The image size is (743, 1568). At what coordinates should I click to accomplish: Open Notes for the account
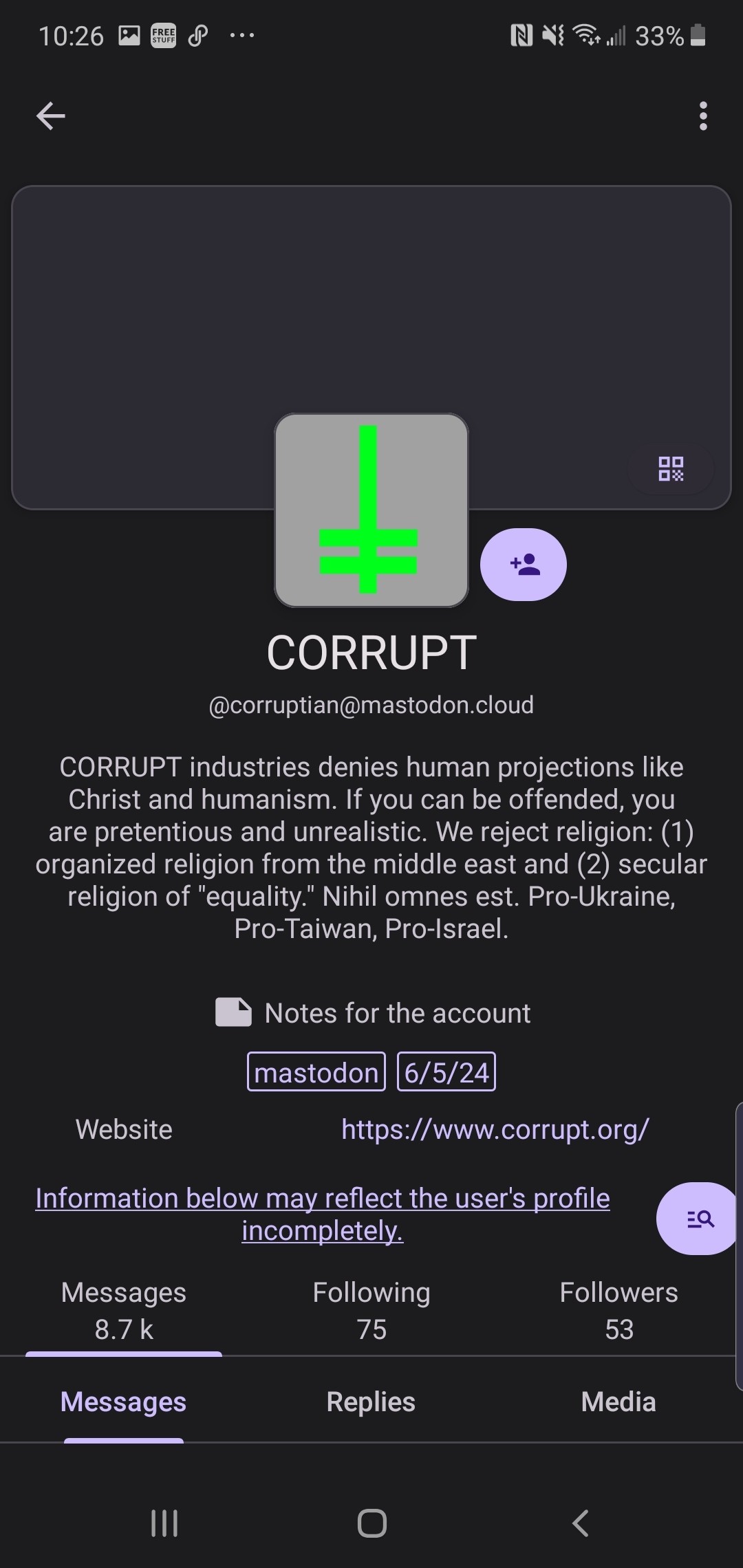(x=373, y=1013)
